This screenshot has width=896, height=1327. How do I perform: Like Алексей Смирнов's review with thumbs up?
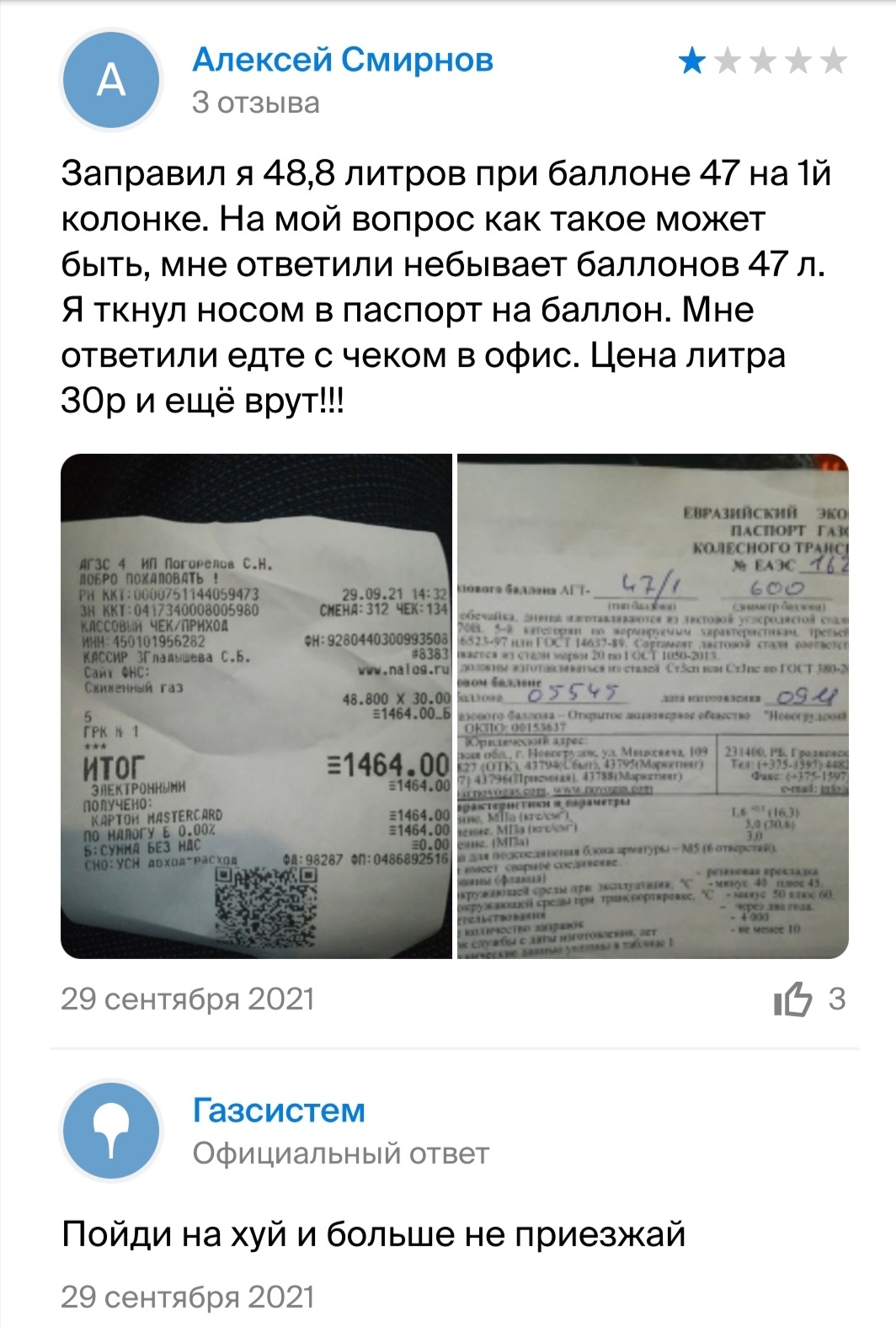click(792, 999)
